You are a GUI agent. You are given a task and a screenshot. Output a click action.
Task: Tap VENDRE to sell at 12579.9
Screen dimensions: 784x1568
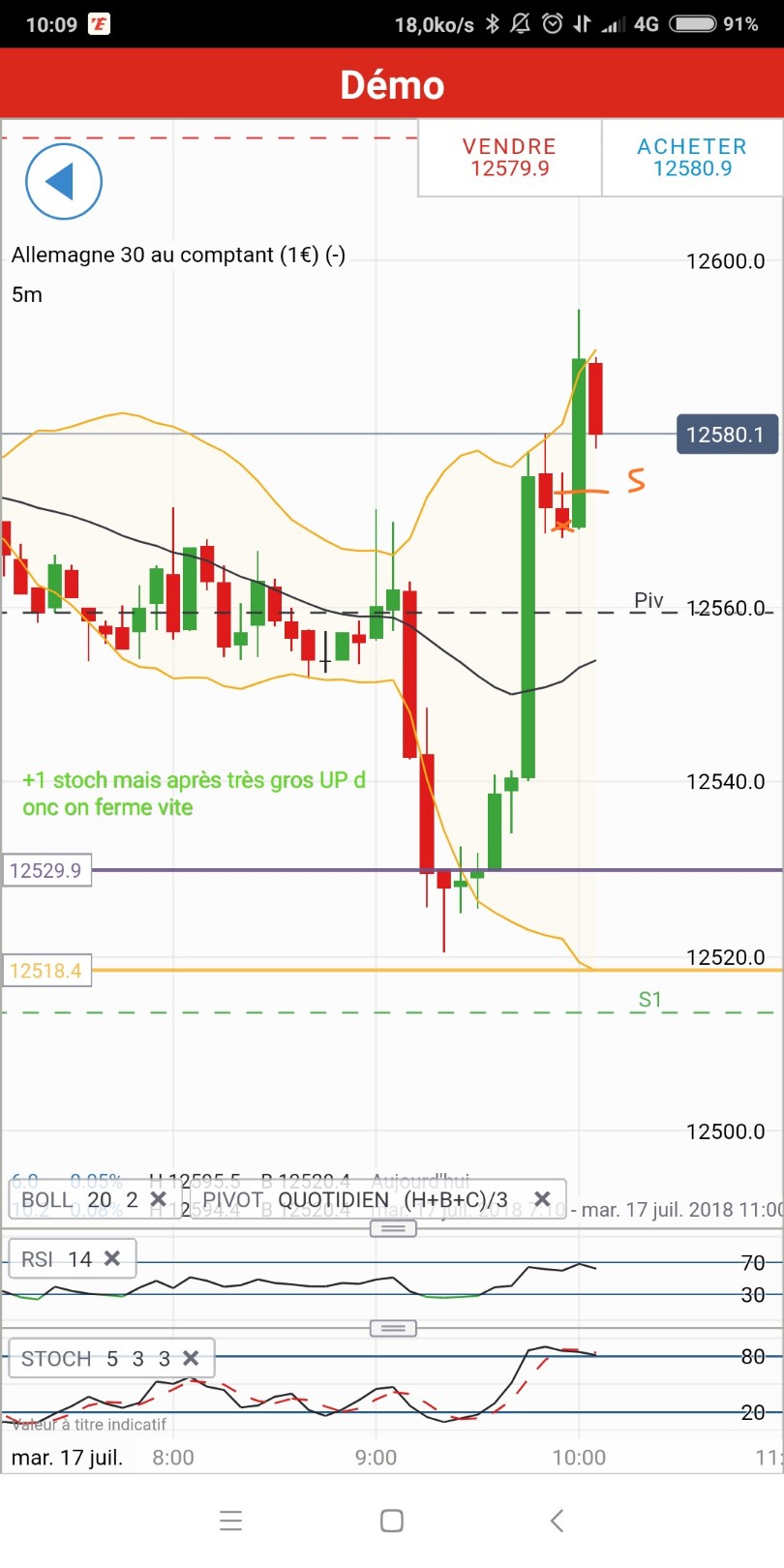point(509,158)
